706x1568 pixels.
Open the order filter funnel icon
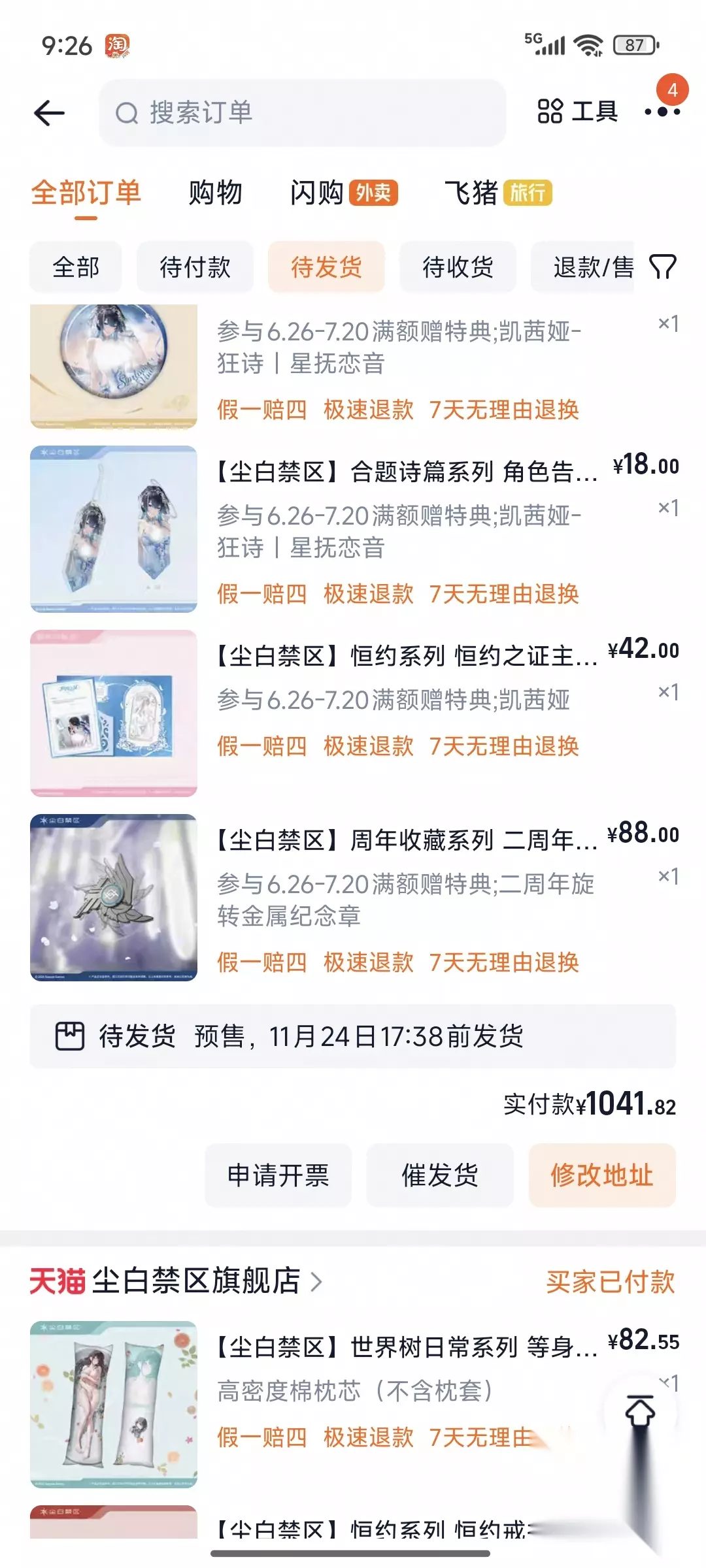coord(662,267)
